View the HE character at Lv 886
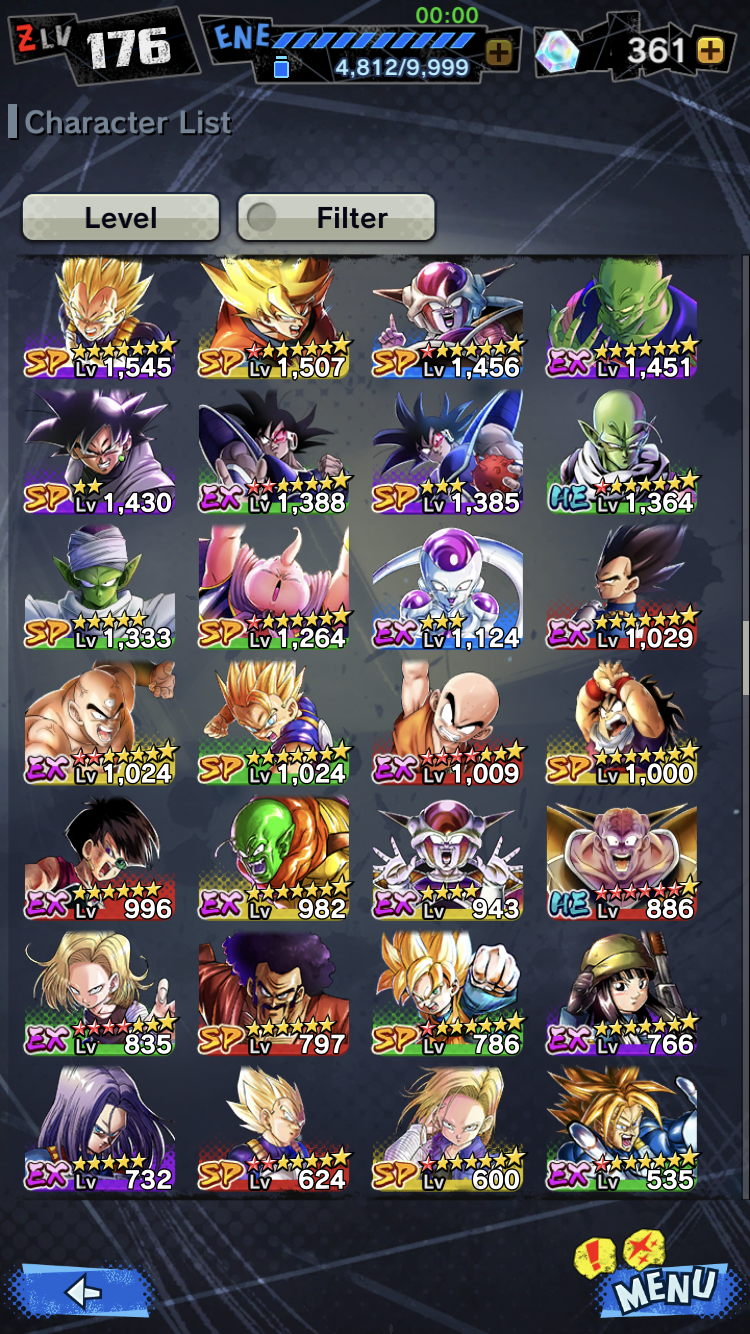The image size is (750, 1334). point(622,860)
